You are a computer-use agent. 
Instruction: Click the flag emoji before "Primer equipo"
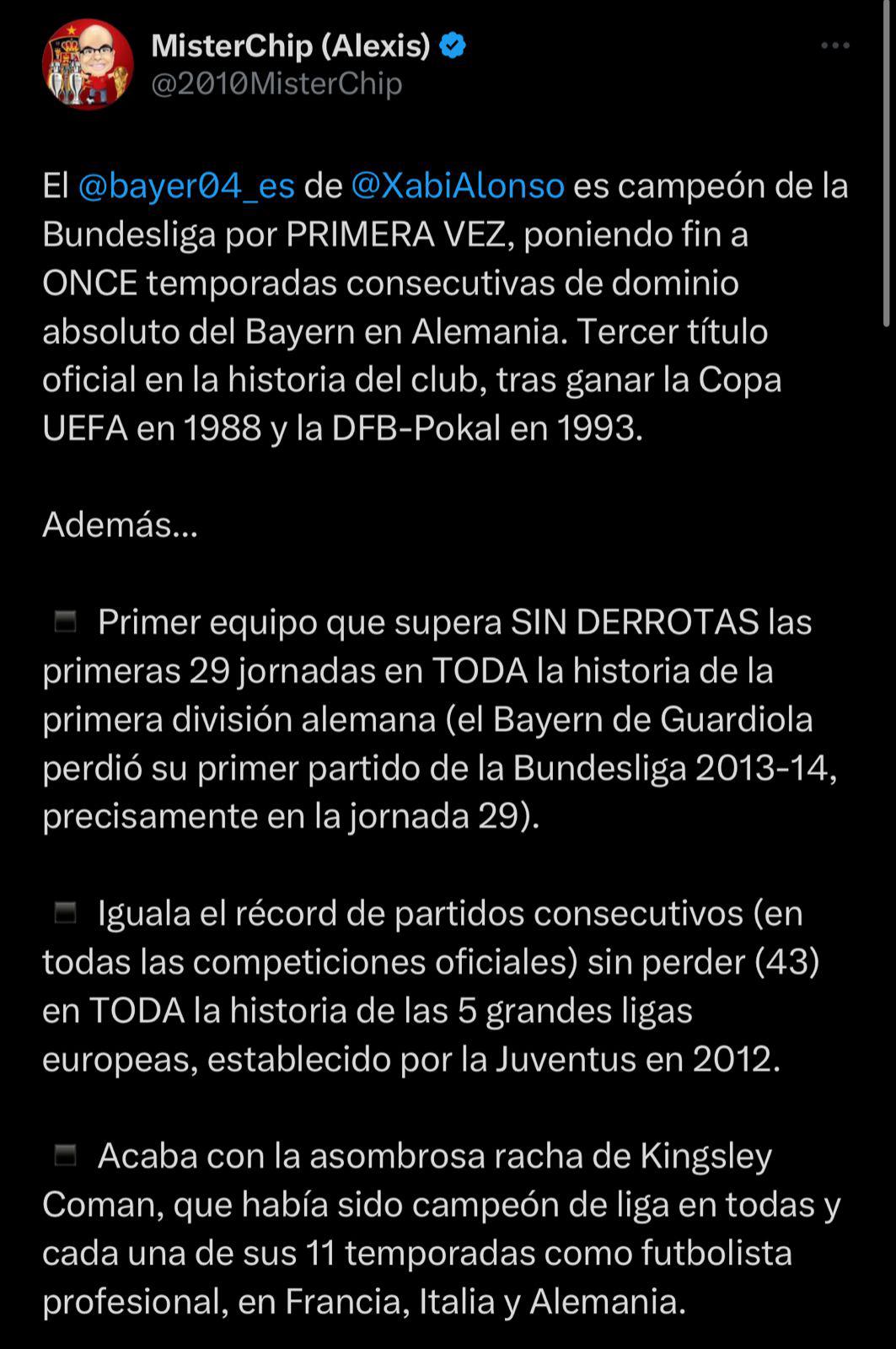65,621
